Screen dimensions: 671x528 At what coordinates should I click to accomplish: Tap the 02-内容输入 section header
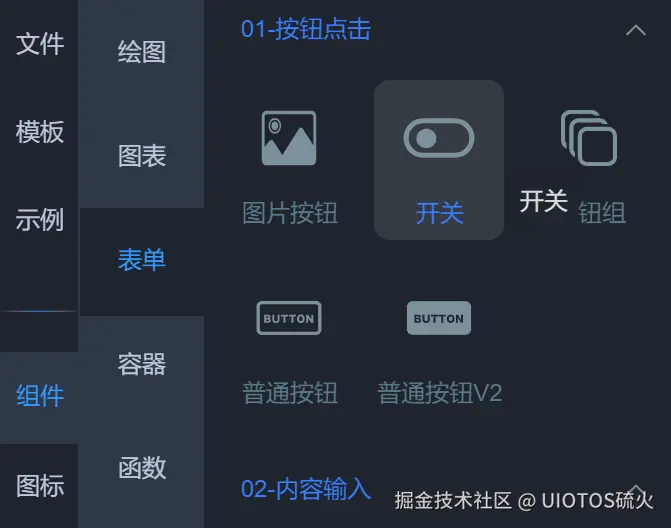[x=306, y=489]
